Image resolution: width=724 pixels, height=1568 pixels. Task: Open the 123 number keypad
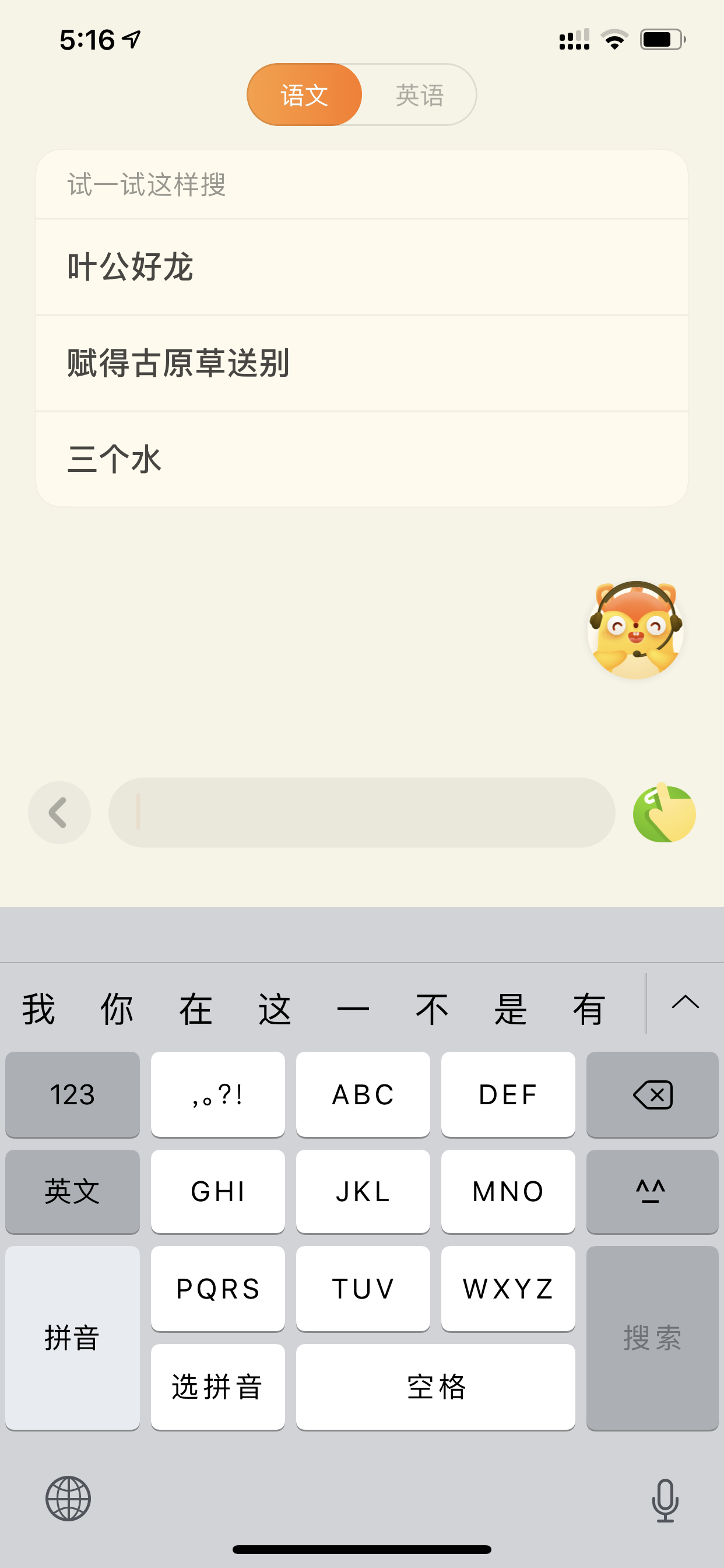[72, 1094]
